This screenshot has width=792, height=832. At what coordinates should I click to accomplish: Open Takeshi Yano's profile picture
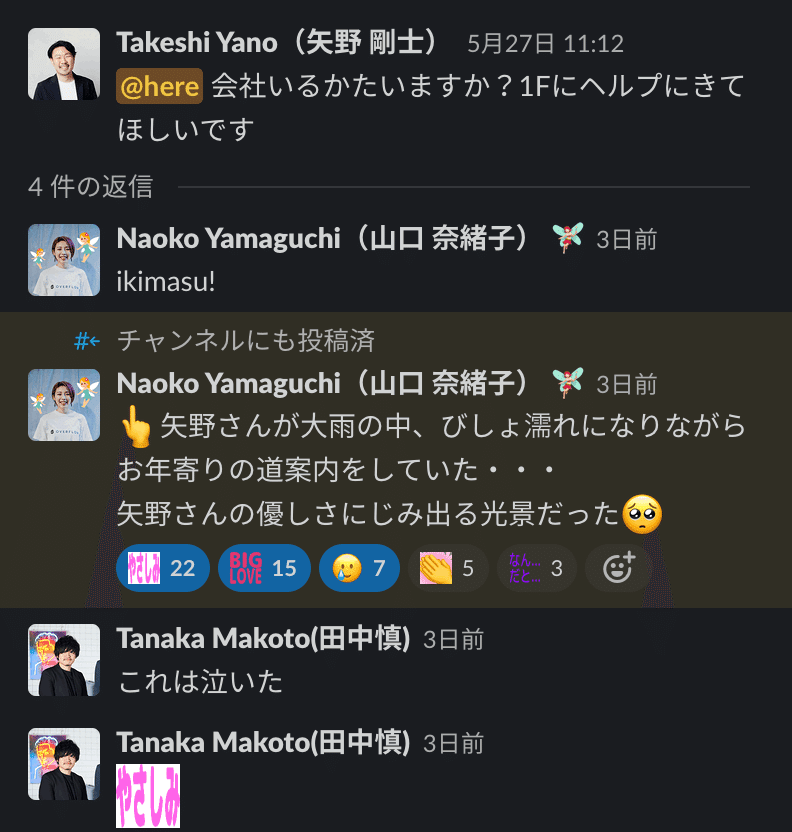tap(64, 64)
